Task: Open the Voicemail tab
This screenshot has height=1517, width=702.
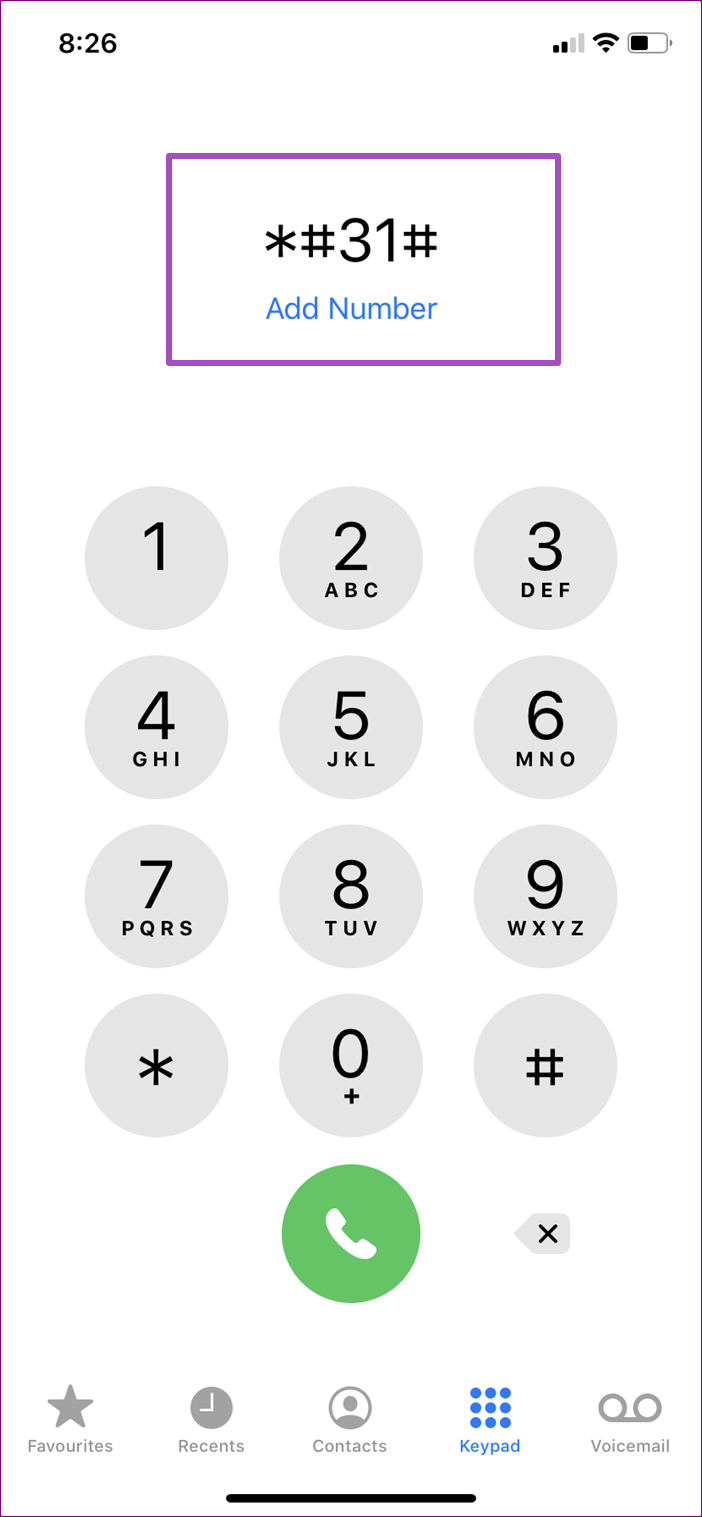Action: [630, 1420]
